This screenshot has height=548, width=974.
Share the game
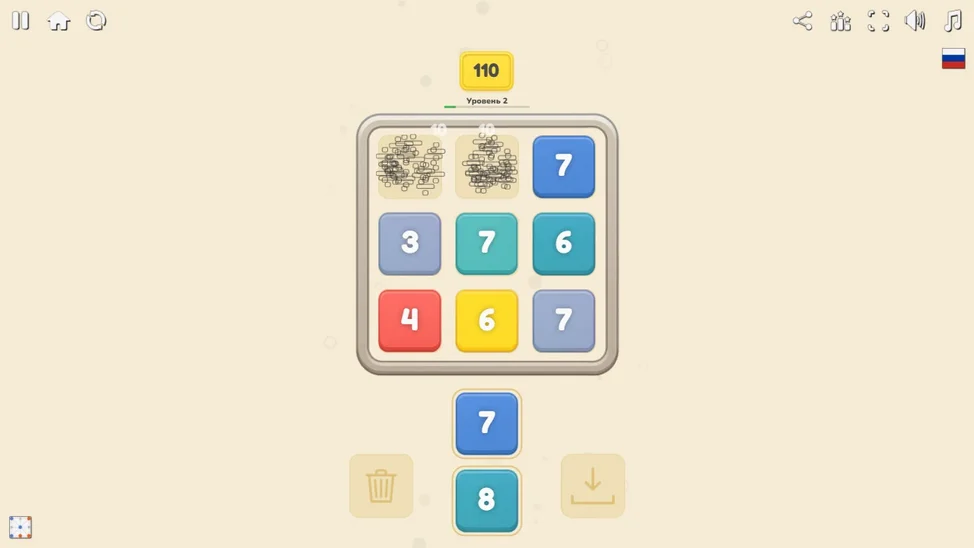802,21
